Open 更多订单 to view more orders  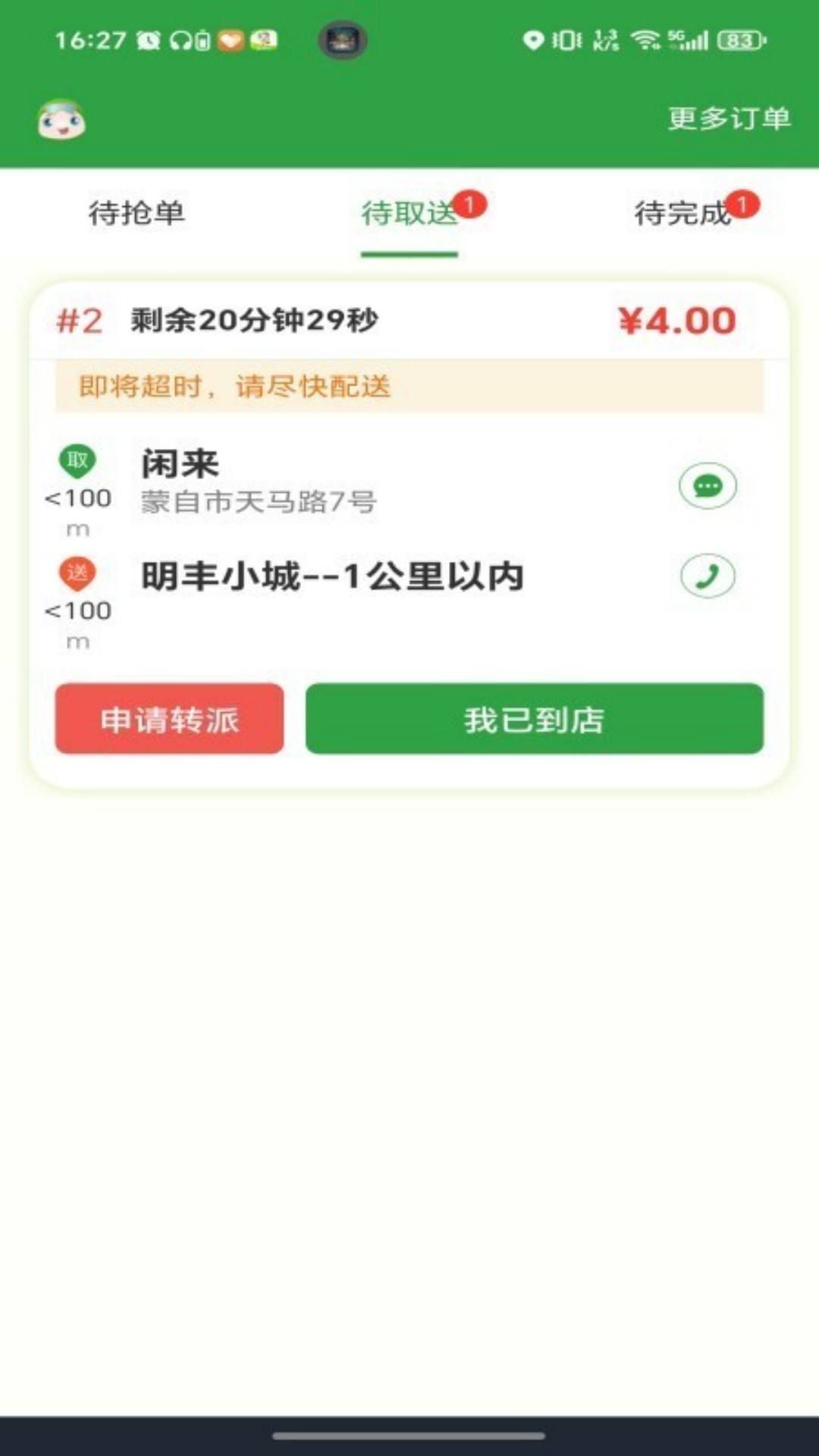click(730, 119)
